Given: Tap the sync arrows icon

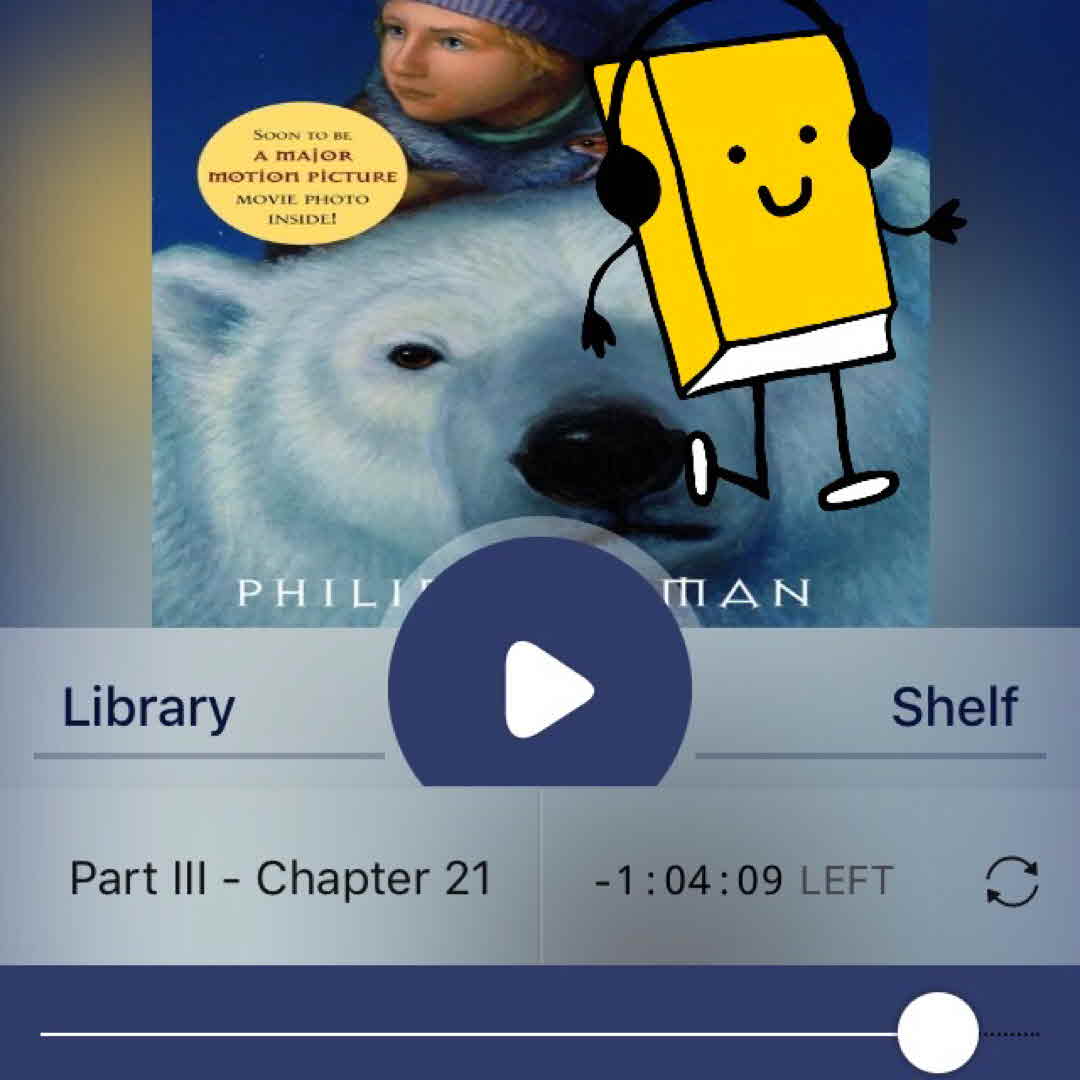Looking at the screenshot, I should click(1011, 882).
